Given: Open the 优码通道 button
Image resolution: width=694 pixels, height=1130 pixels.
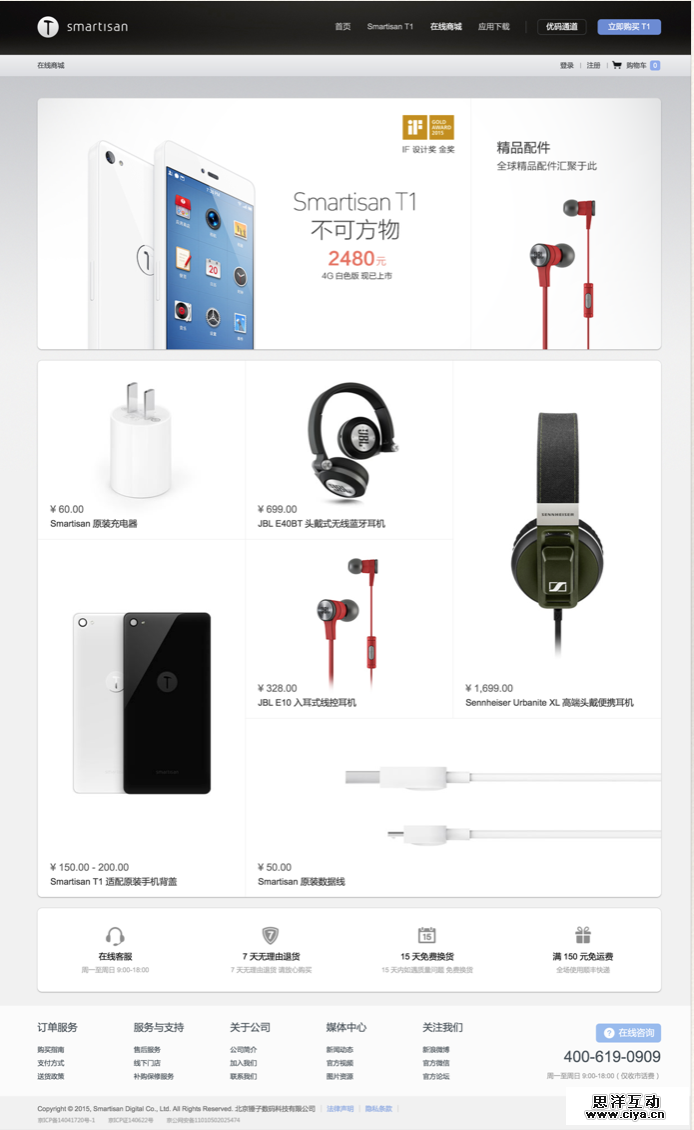Looking at the screenshot, I should pyautogui.click(x=562, y=27).
